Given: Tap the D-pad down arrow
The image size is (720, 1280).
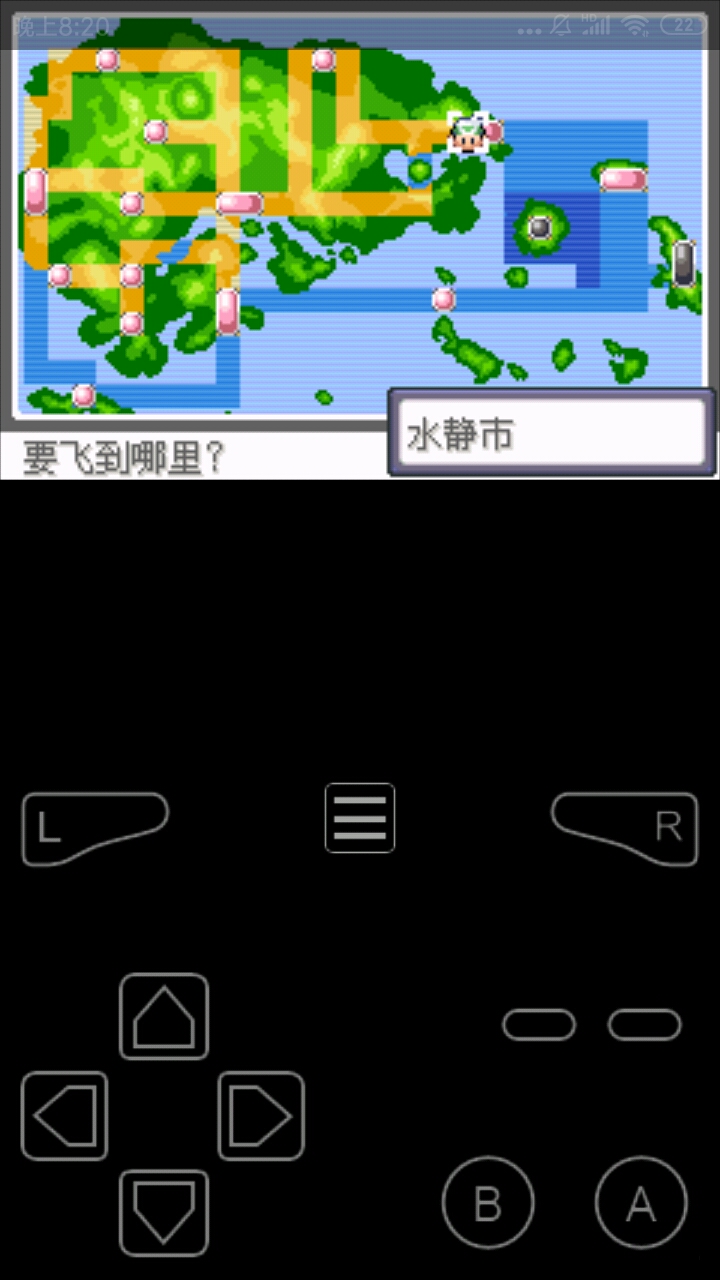Looking at the screenshot, I should [164, 1213].
